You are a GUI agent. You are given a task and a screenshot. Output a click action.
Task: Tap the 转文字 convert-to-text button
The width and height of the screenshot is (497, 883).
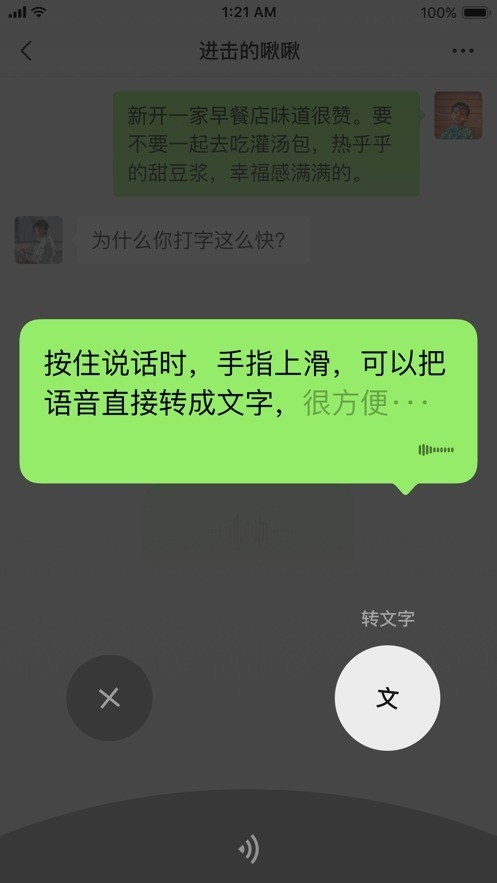387,698
